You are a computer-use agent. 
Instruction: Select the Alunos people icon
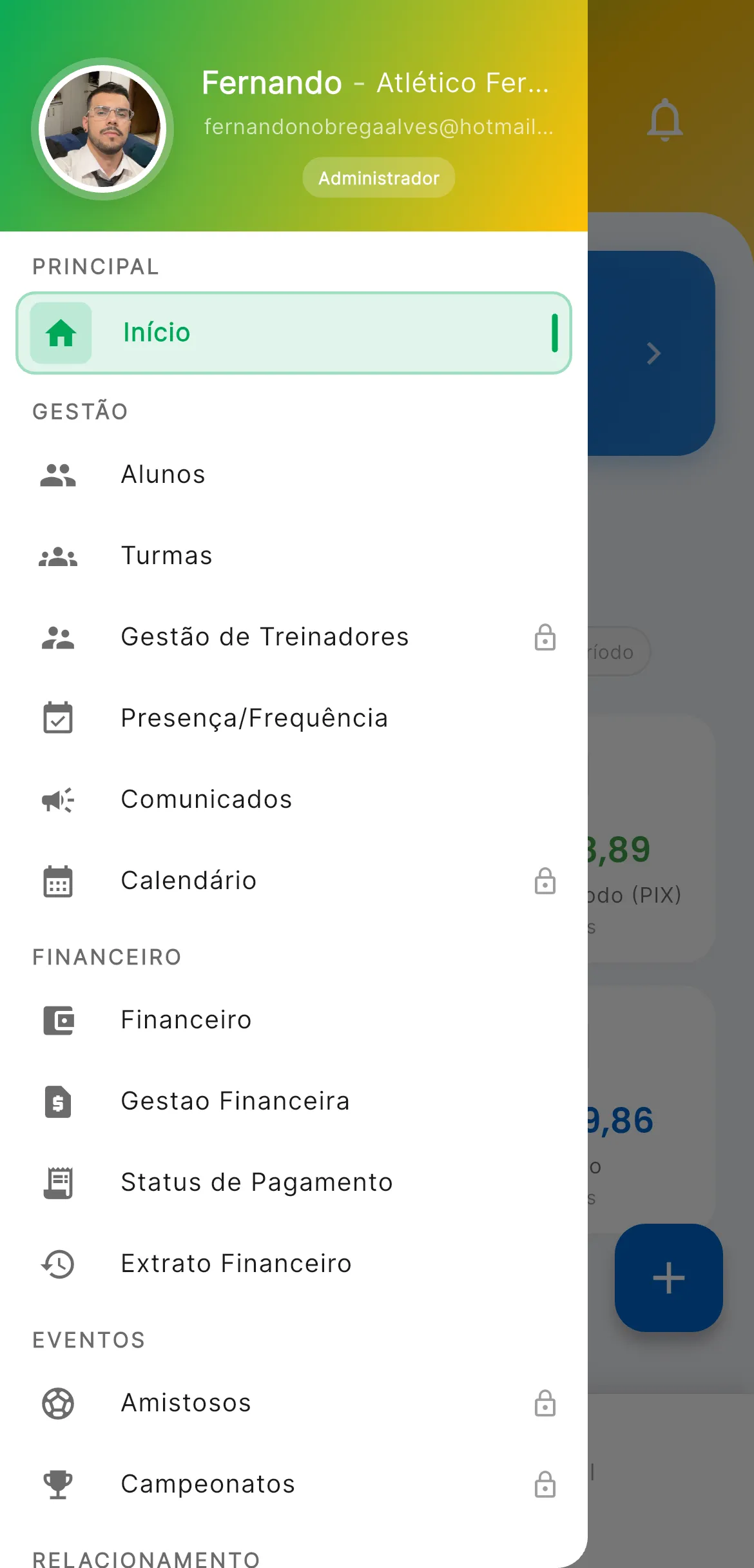click(59, 475)
